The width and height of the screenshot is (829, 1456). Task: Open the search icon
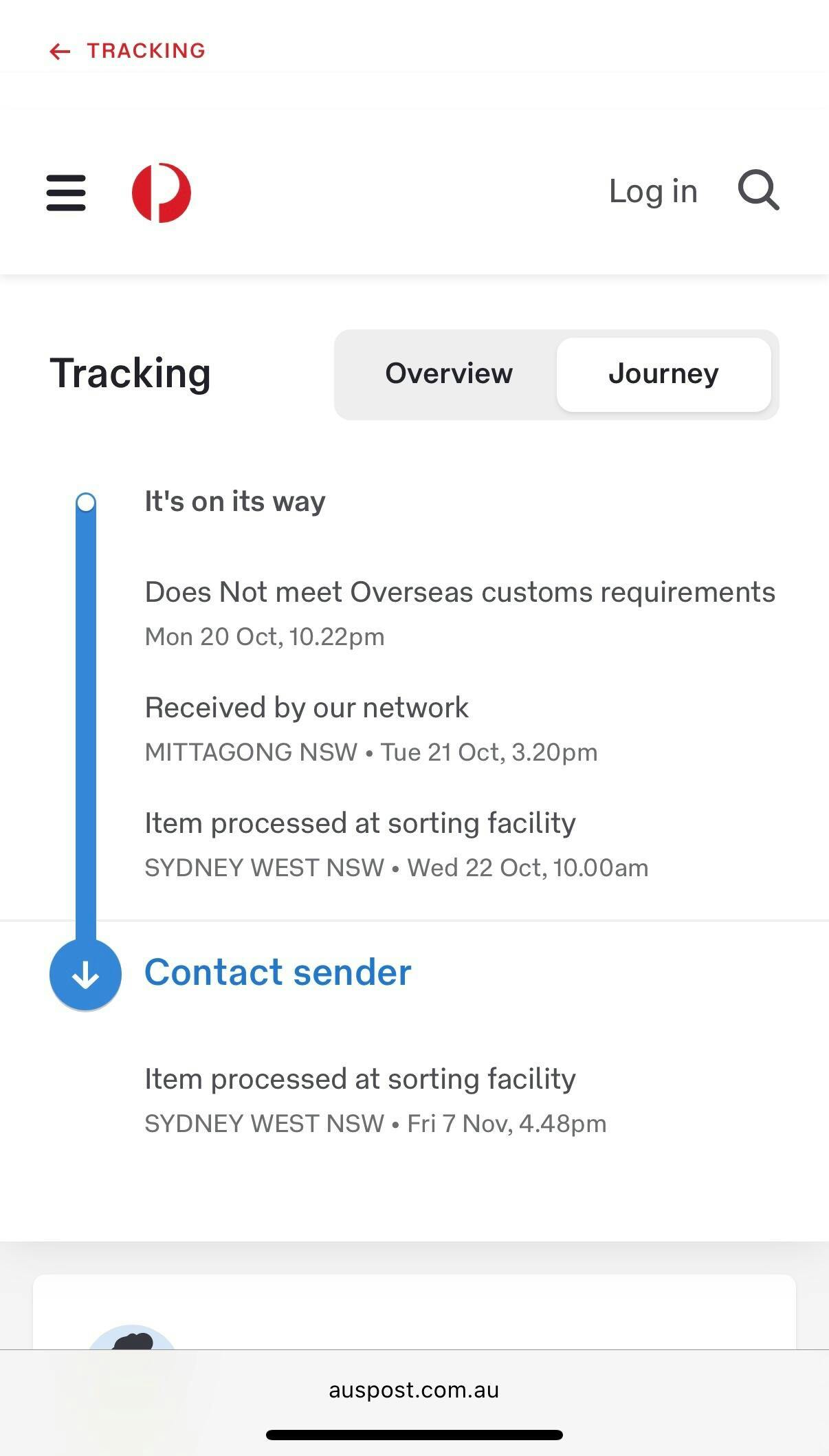click(x=758, y=191)
